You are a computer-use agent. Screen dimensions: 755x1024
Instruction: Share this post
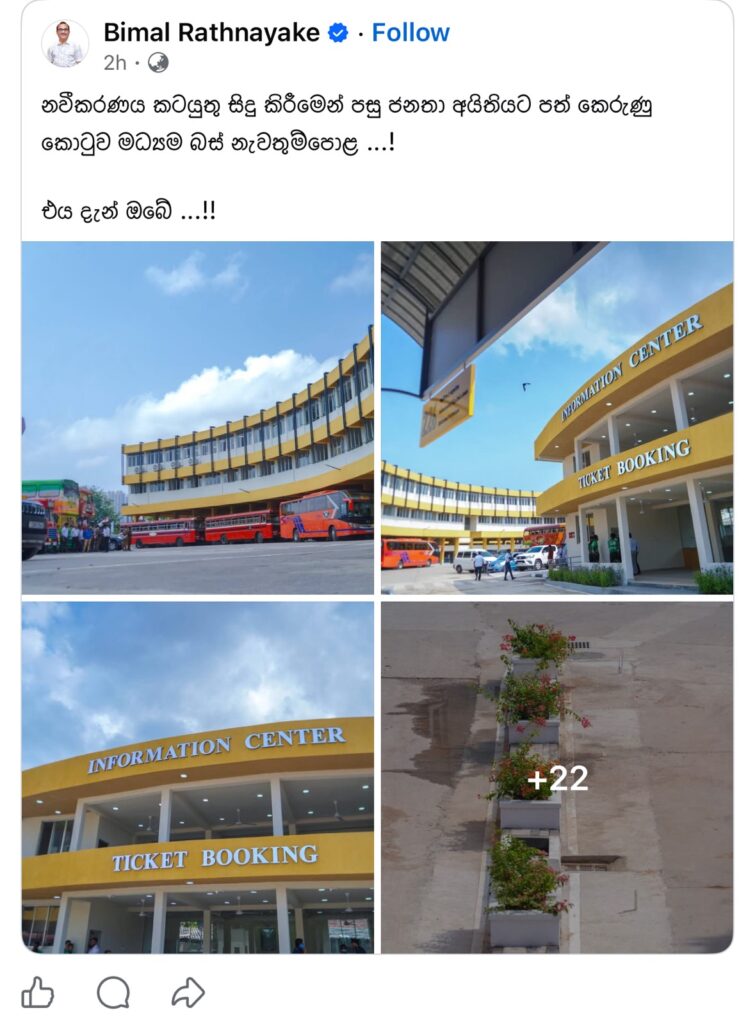188,992
